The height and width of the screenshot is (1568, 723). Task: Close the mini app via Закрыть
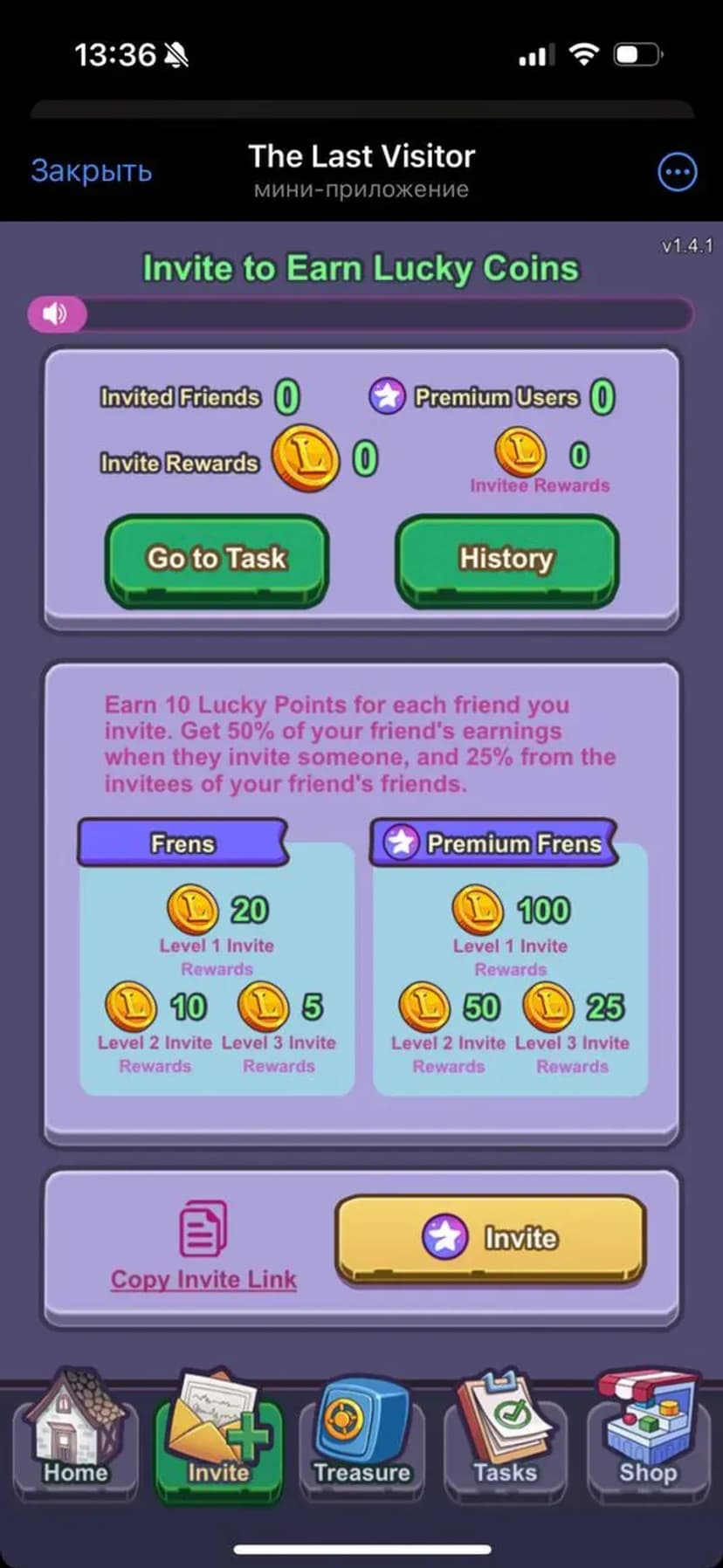[x=91, y=171]
